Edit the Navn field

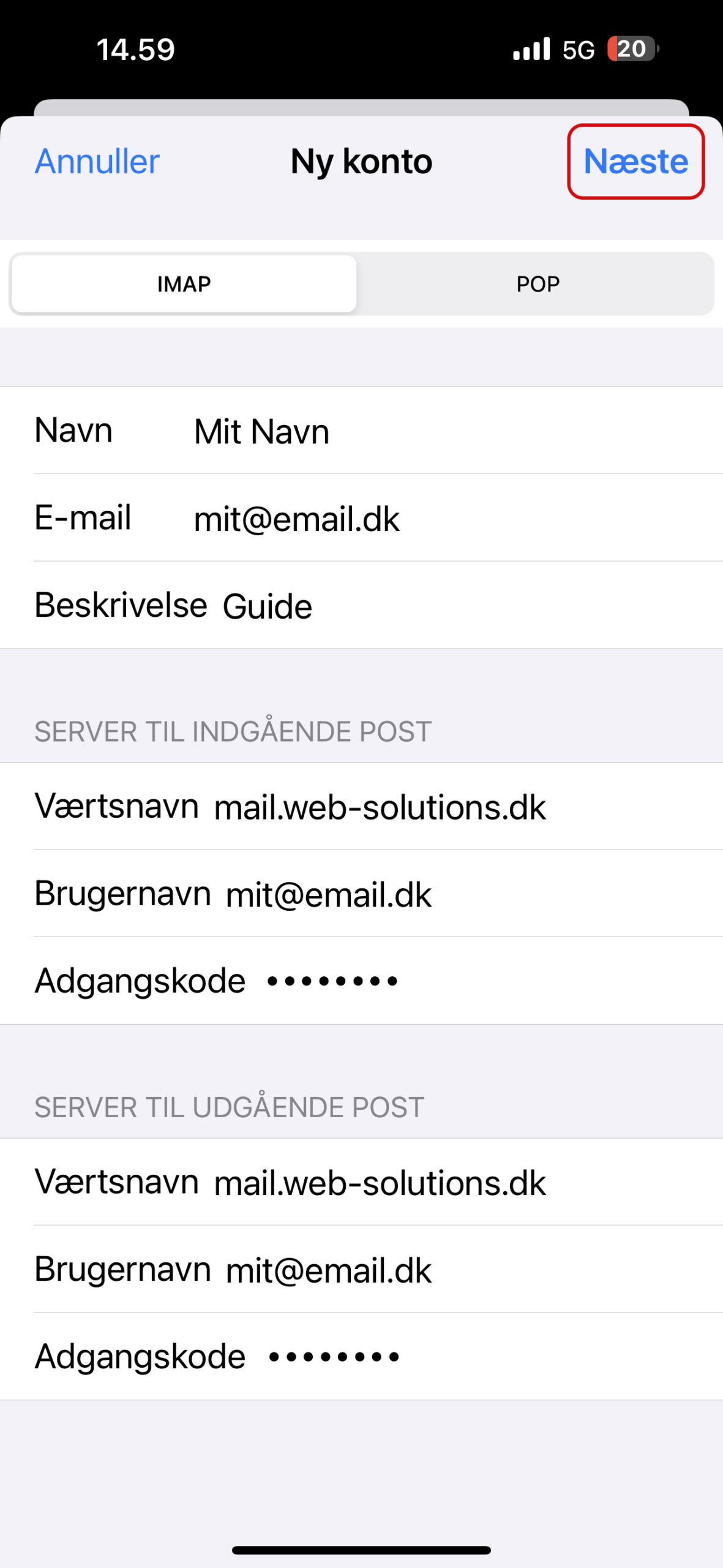pos(361,430)
